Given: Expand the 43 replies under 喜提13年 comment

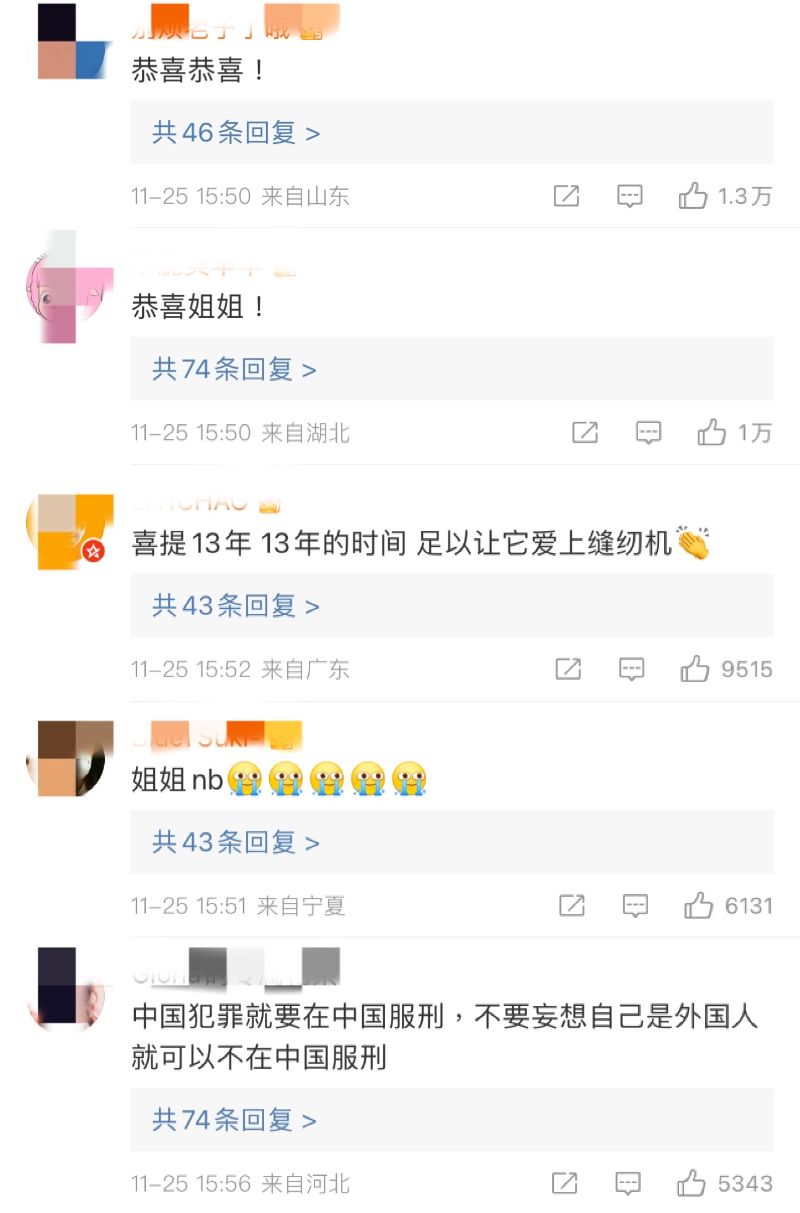Looking at the screenshot, I should (x=236, y=606).
